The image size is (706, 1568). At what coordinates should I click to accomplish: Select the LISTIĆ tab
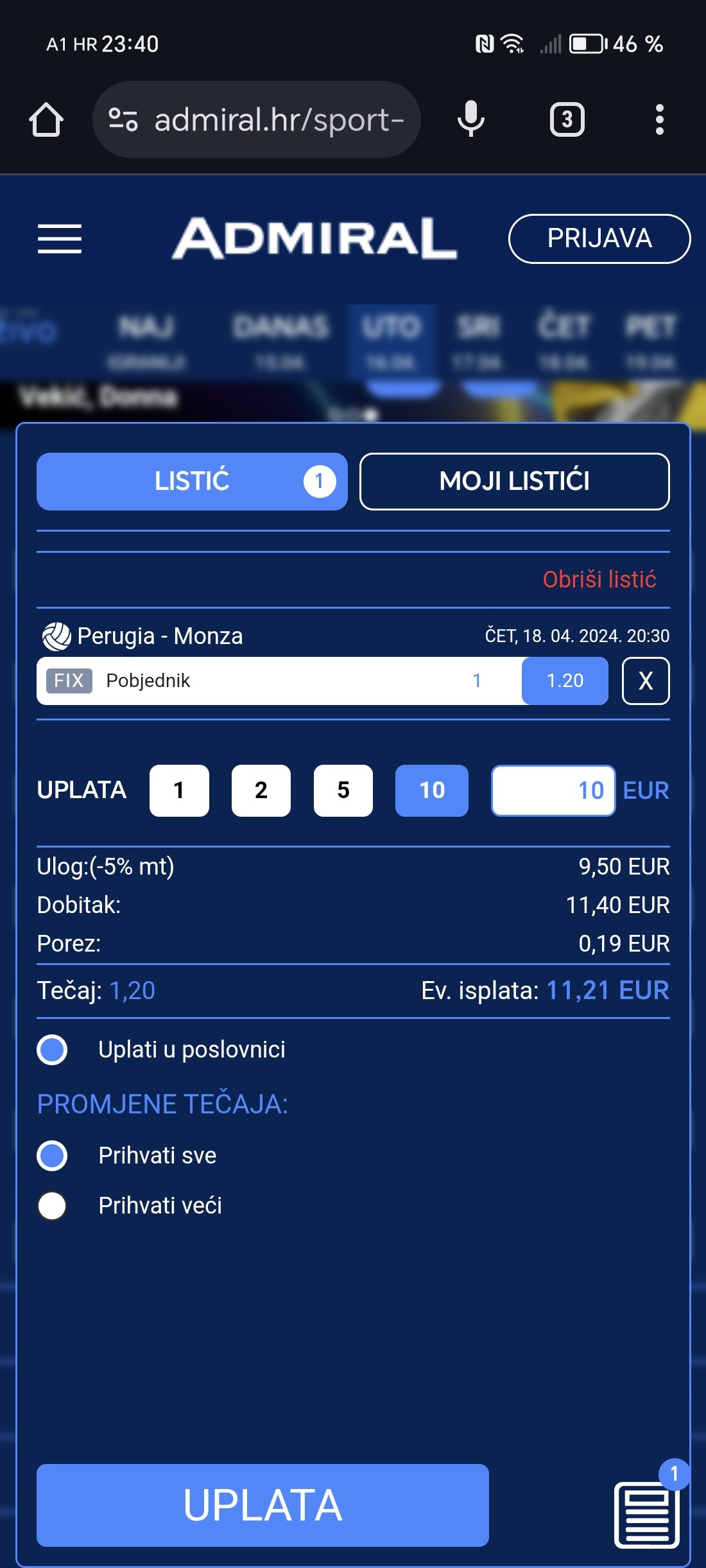[191, 482]
